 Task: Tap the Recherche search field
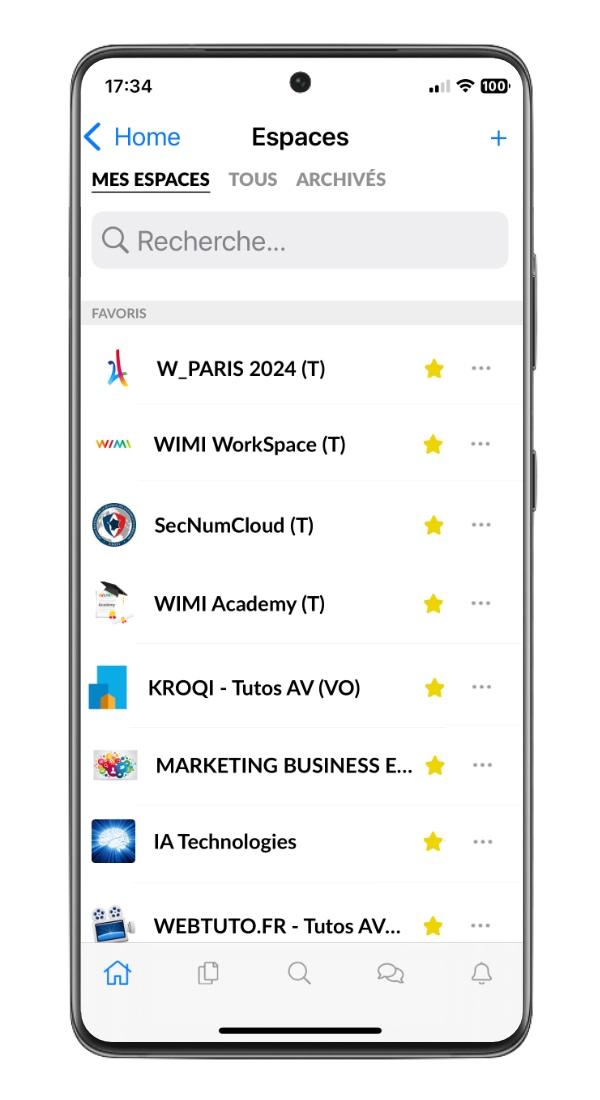click(x=300, y=240)
